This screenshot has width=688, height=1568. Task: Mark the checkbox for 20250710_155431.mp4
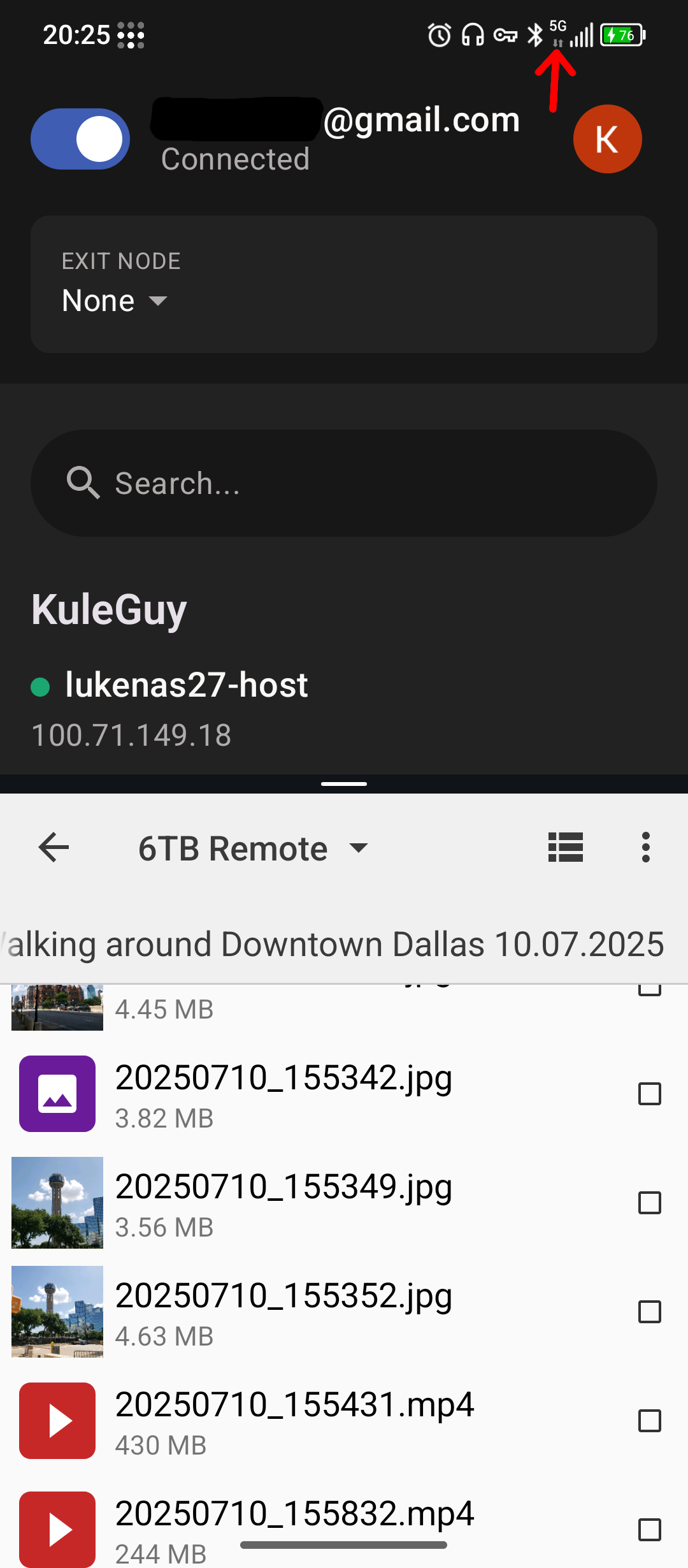(649, 1421)
